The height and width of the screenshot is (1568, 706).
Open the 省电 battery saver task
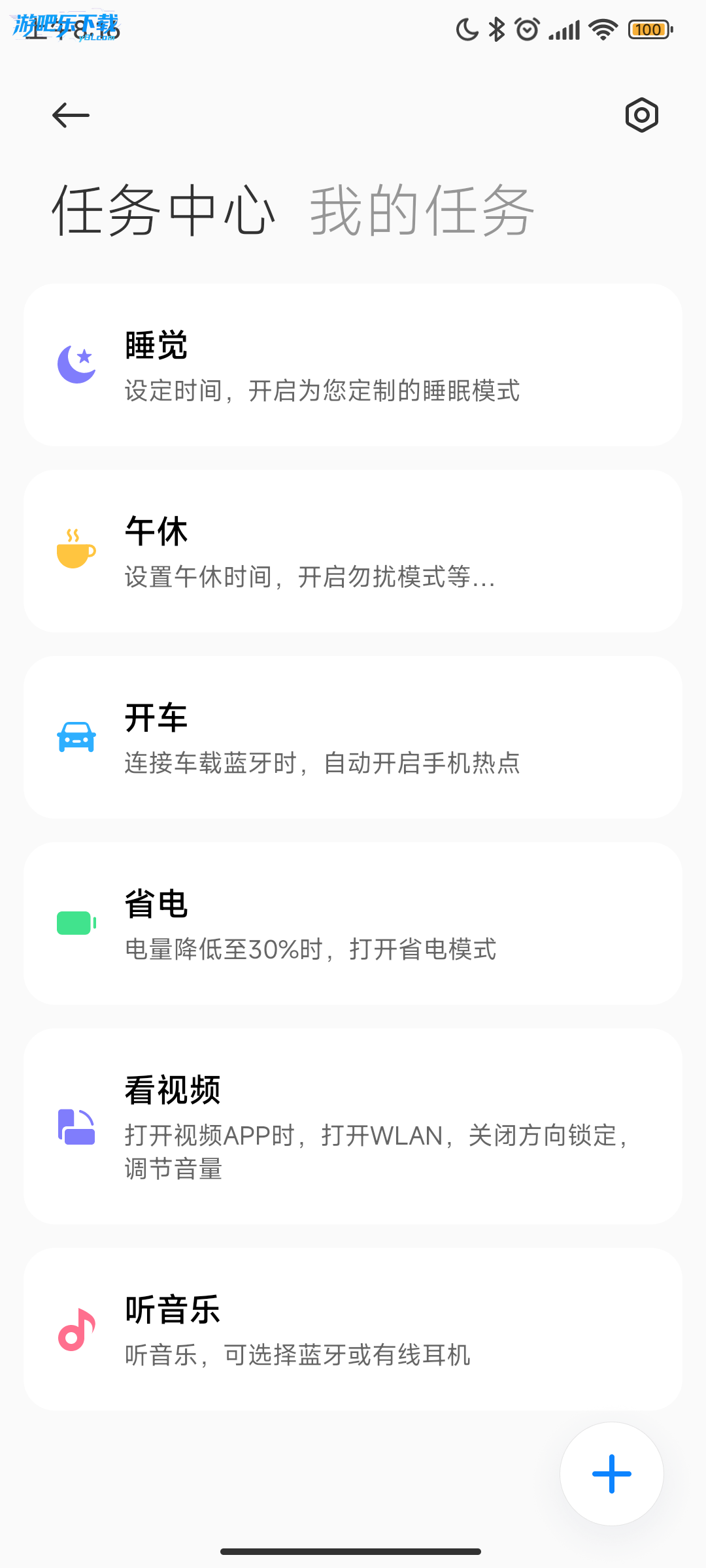pos(353,923)
